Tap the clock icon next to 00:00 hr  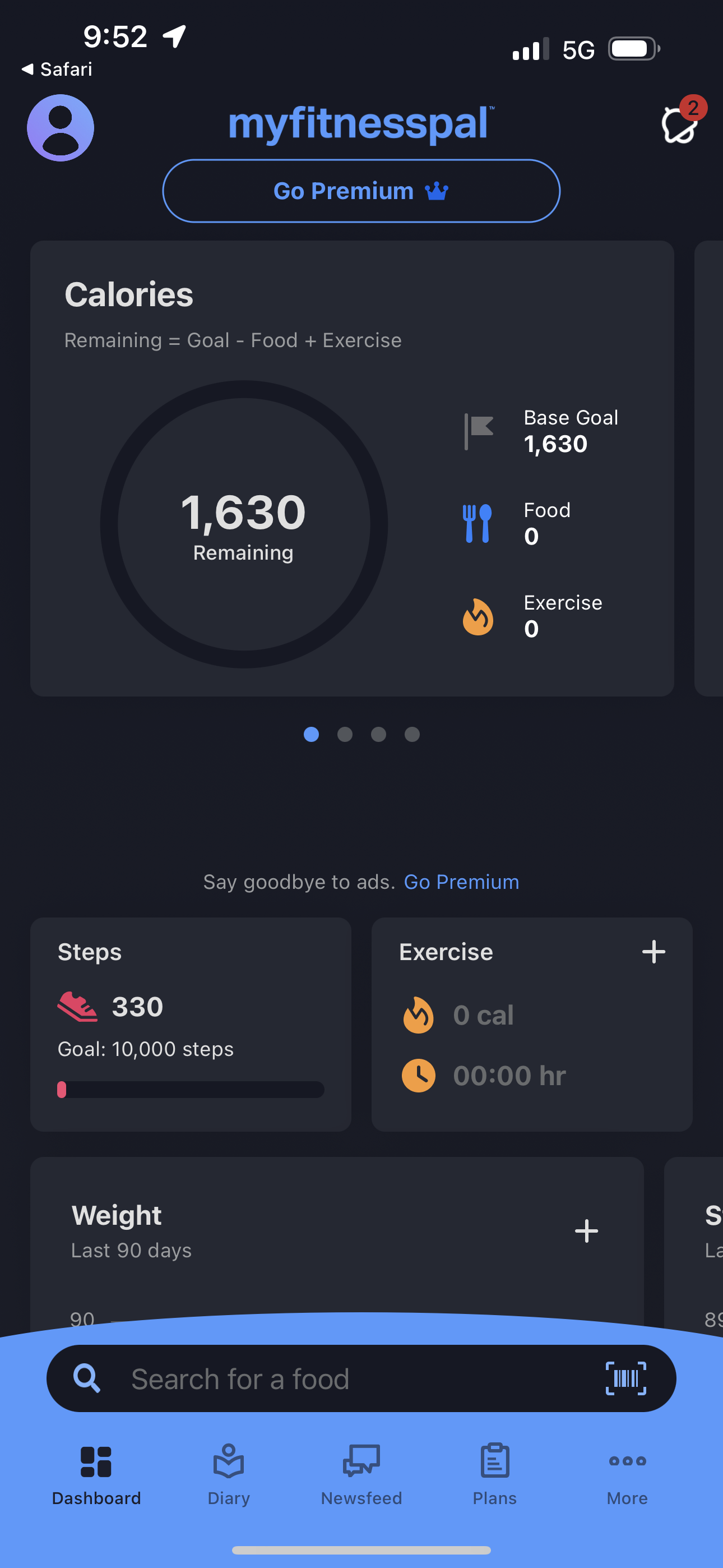pyautogui.click(x=418, y=1075)
